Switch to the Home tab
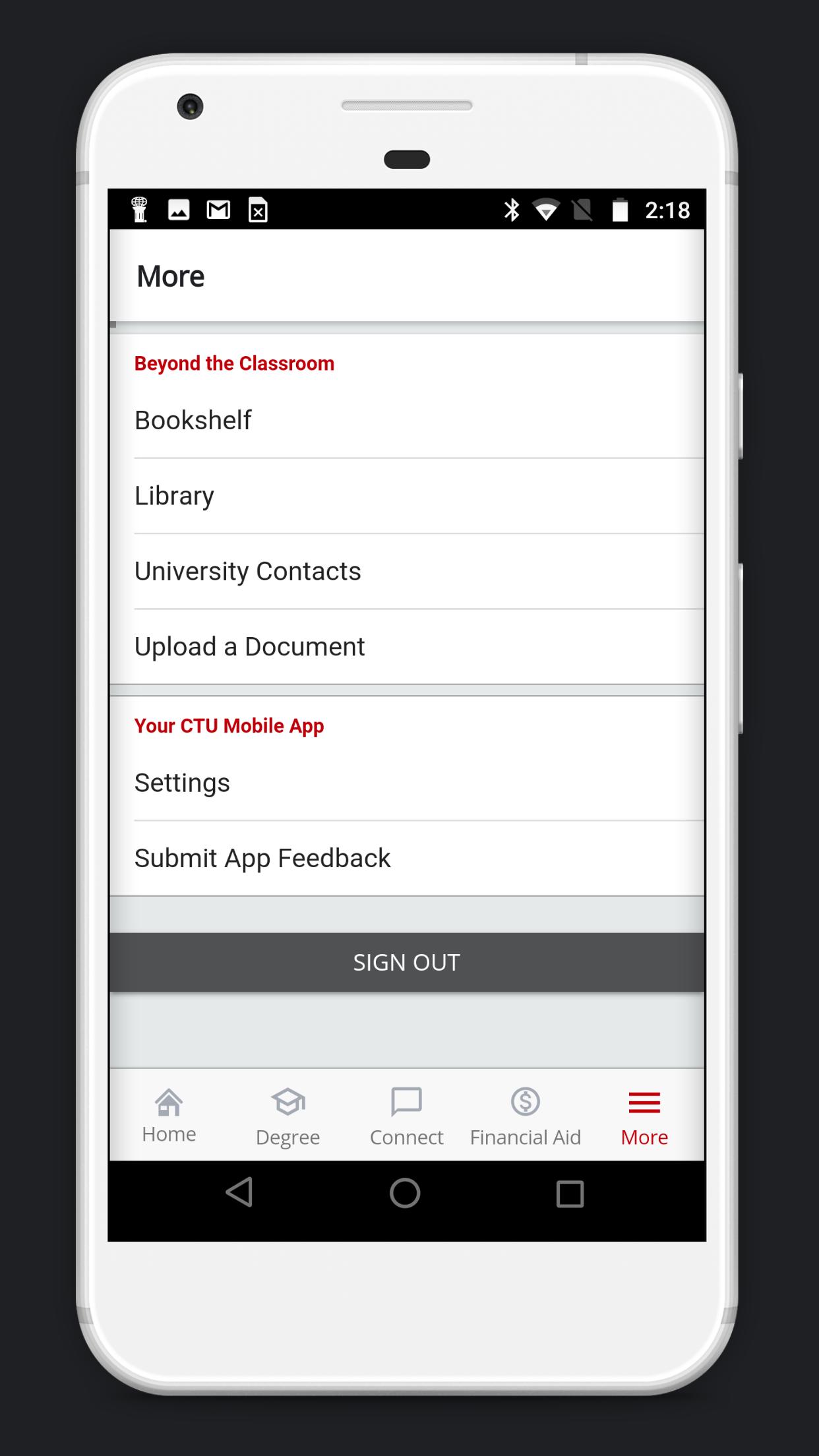 [169, 1115]
